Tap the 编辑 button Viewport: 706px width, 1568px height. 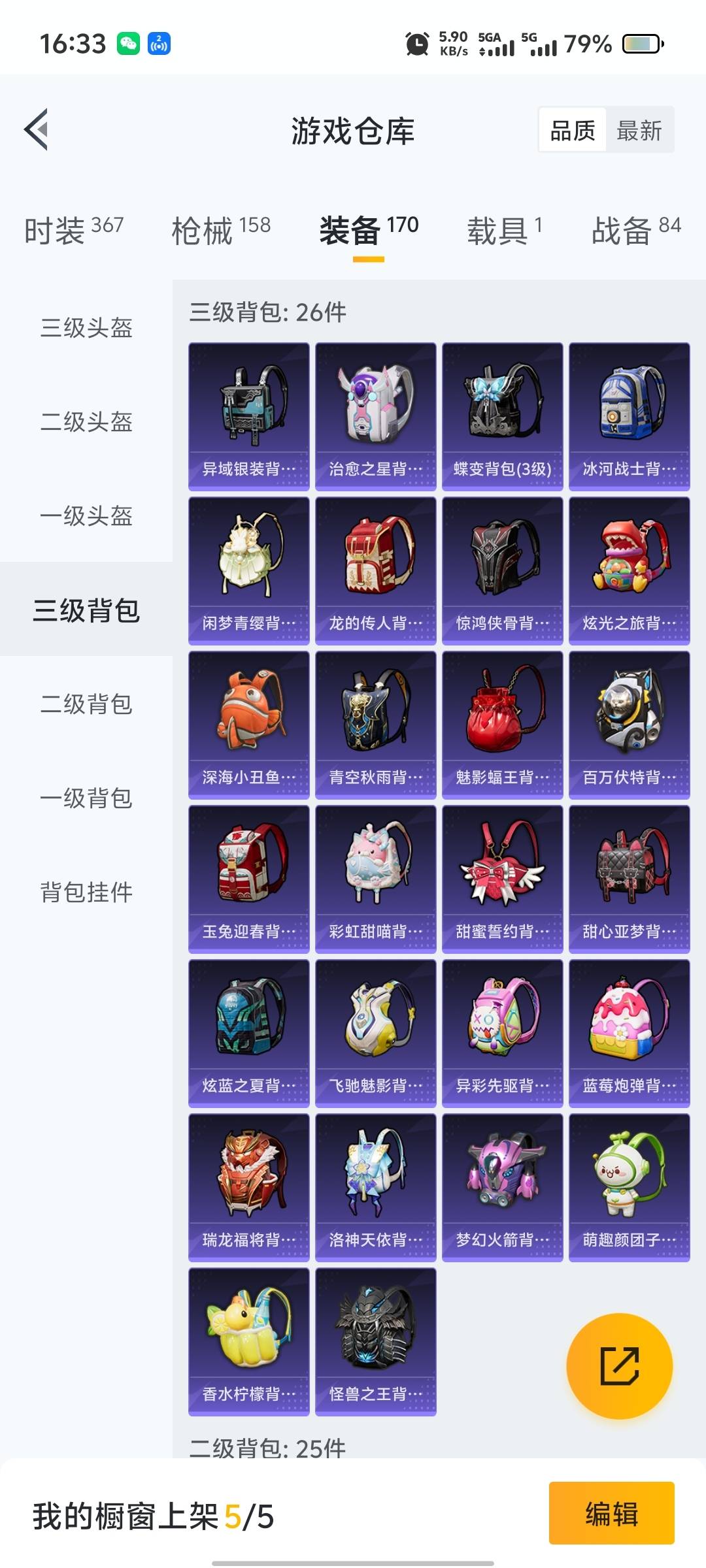[x=611, y=1513]
